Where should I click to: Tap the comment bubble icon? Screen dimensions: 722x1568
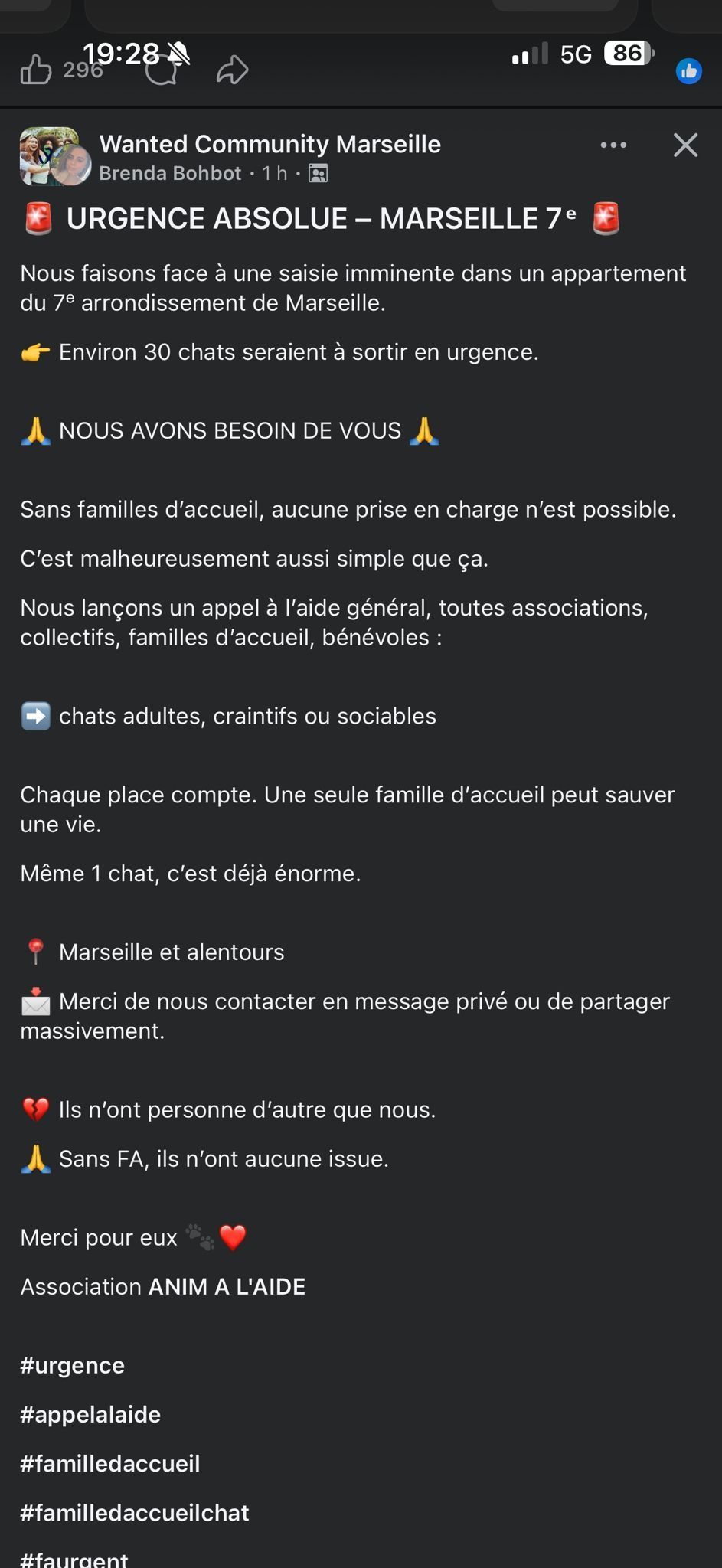coord(161,71)
